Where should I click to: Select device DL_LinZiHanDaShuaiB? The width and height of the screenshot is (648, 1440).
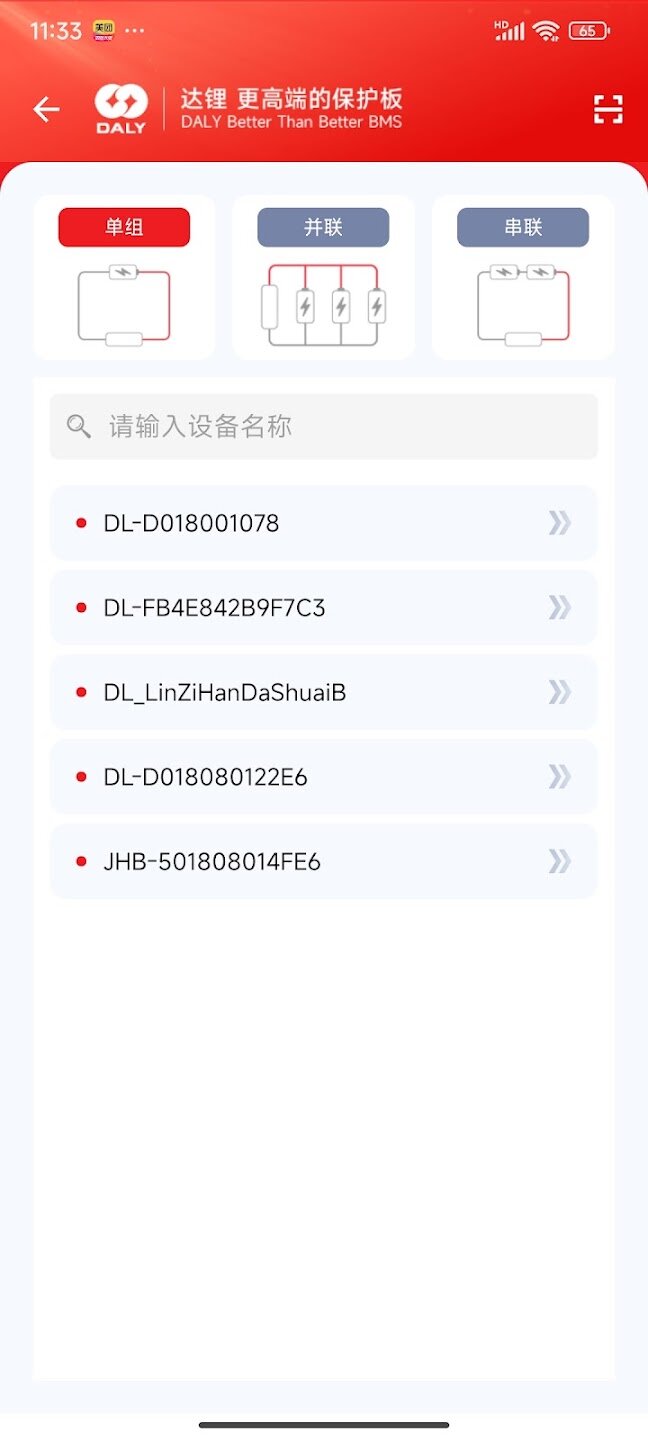coord(324,692)
